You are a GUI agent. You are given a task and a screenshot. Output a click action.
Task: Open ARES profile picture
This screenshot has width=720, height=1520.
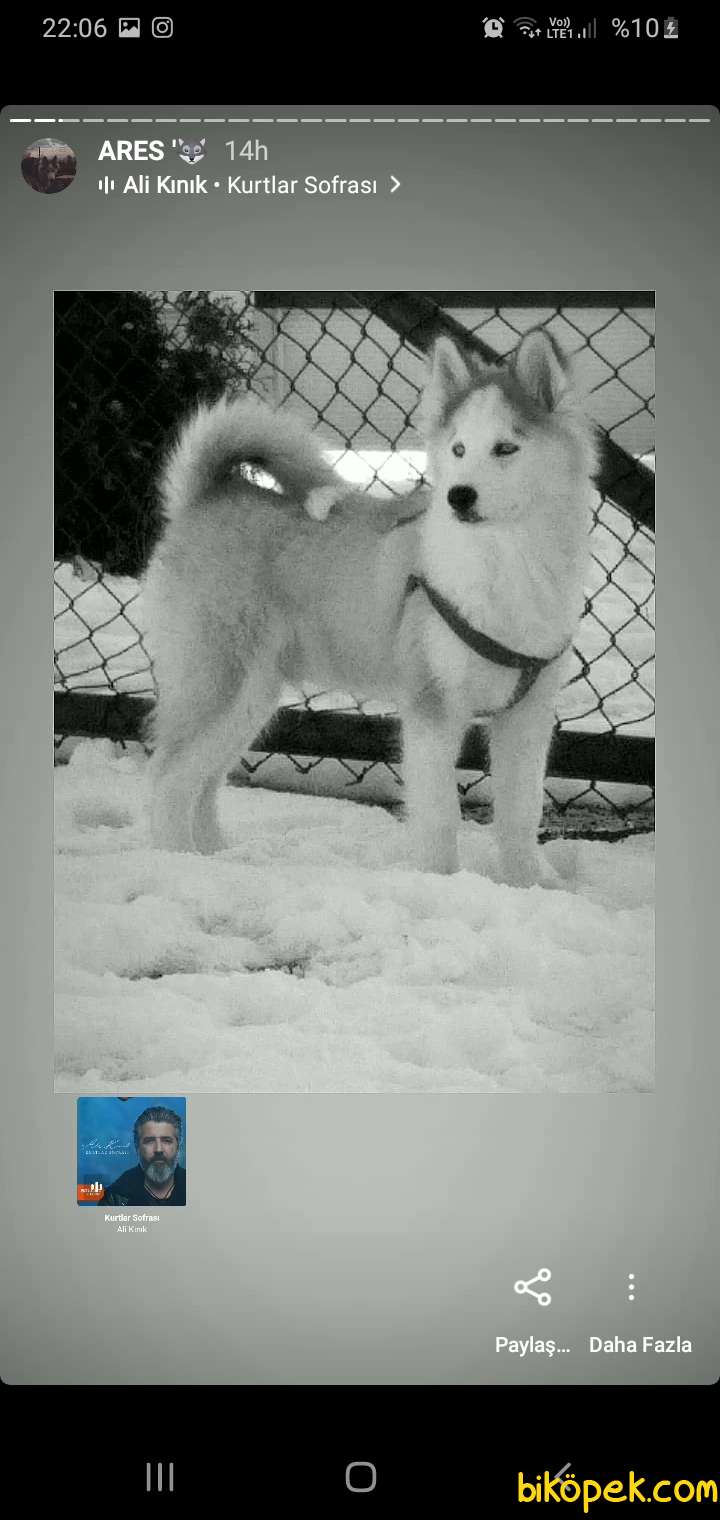[49, 166]
